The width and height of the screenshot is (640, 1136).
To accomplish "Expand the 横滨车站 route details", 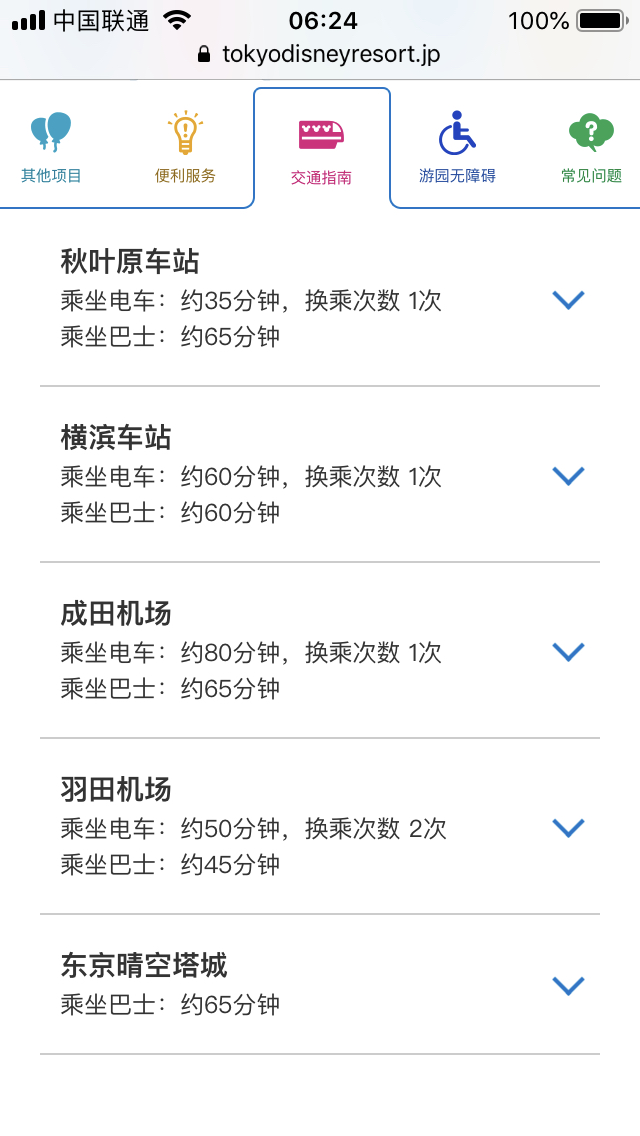I will (x=568, y=475).
